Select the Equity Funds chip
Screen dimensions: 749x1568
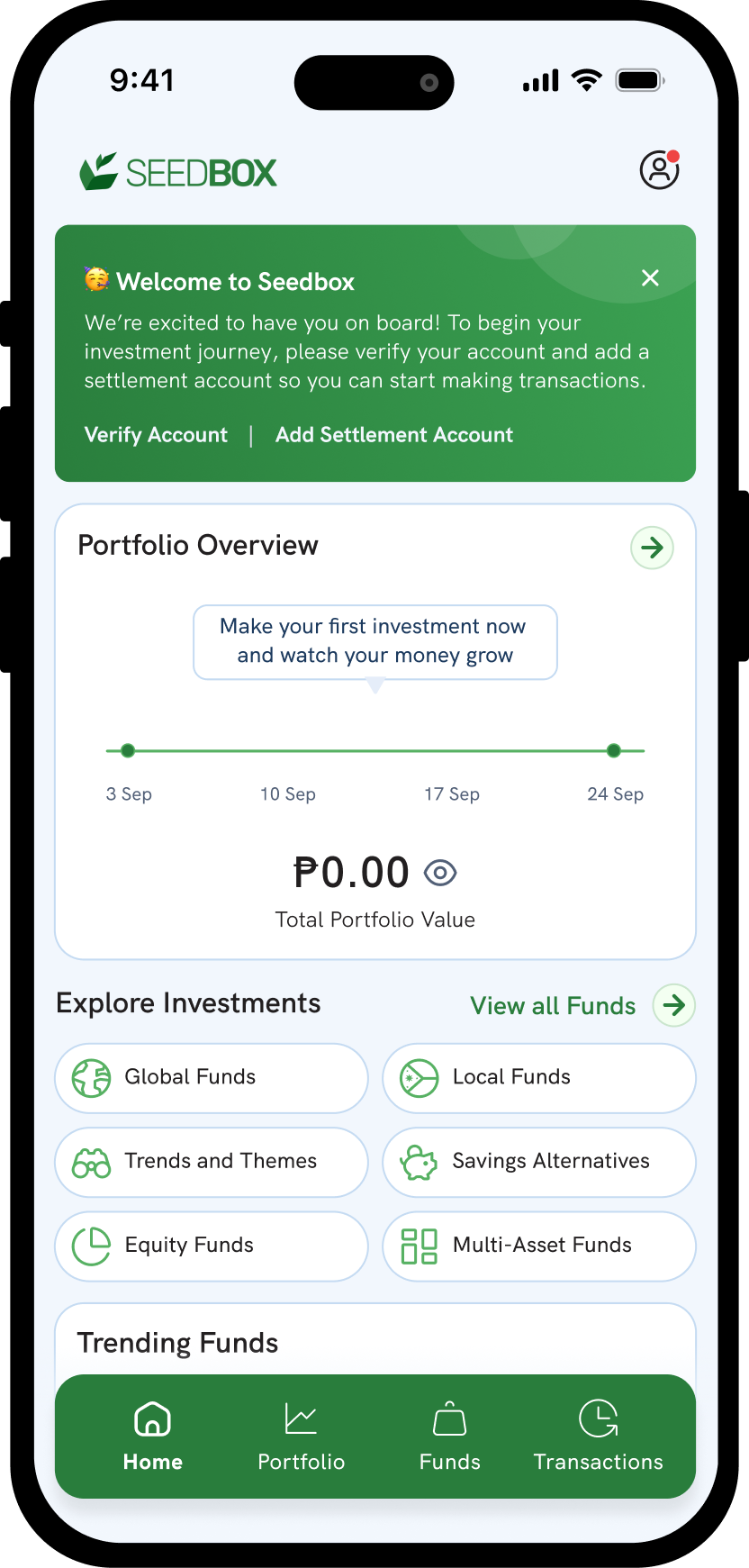[212, 1246]
